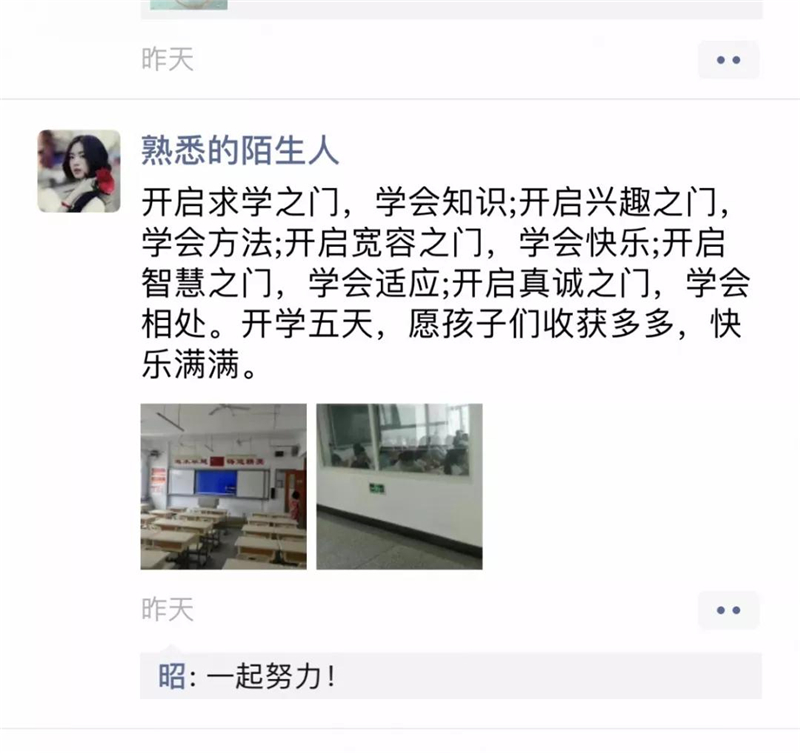The image size is (800, 753).
Task: Tap the 熟悉的陌生人 username link
Action: pyautogui.click(x=239, y=151)
